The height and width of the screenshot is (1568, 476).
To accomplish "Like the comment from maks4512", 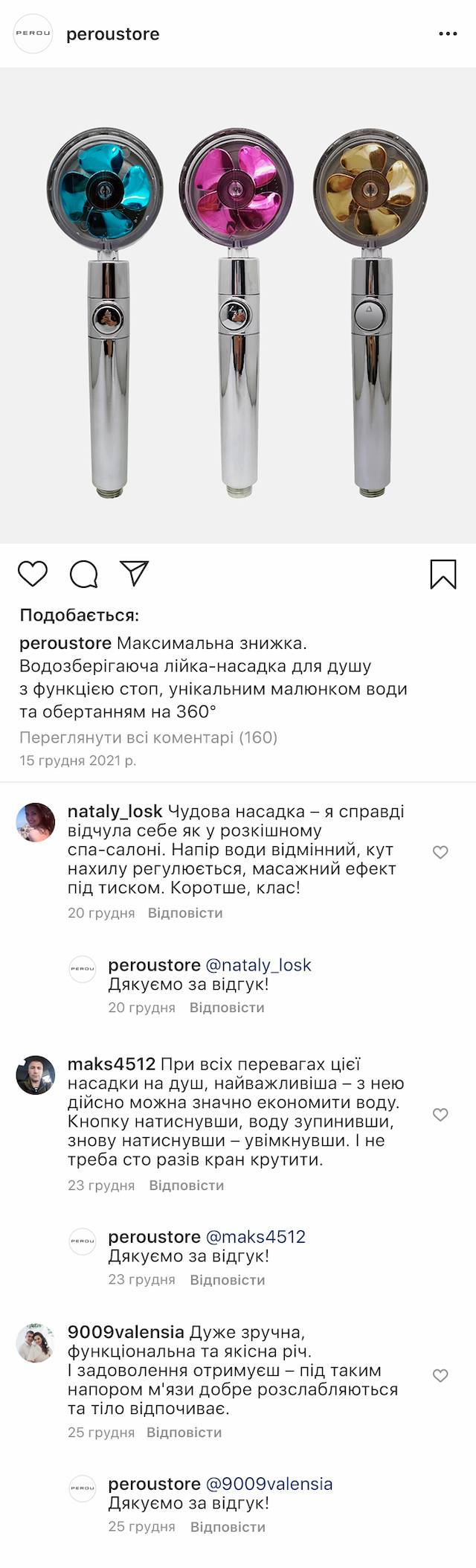I will point(440,1114).
